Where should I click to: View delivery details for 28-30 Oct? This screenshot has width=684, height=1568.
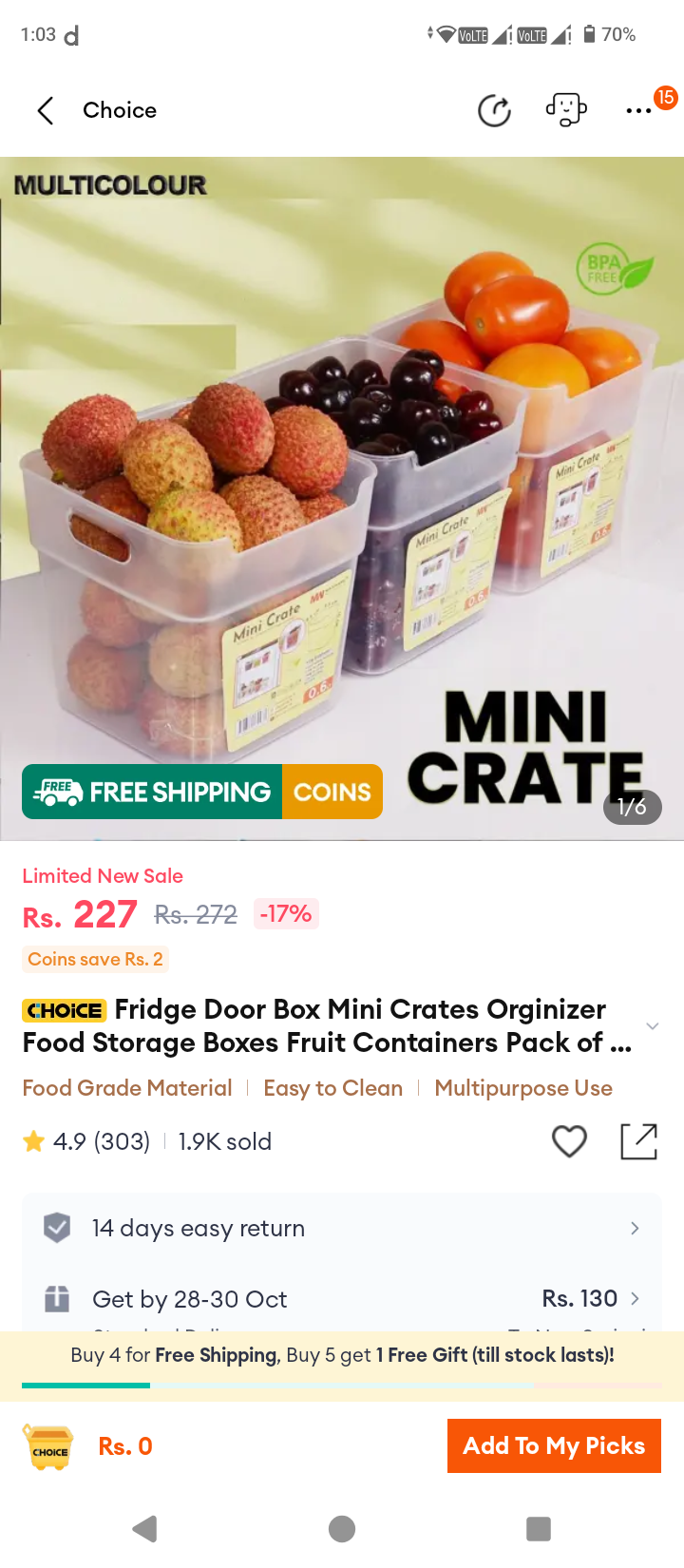[342, 1299]
